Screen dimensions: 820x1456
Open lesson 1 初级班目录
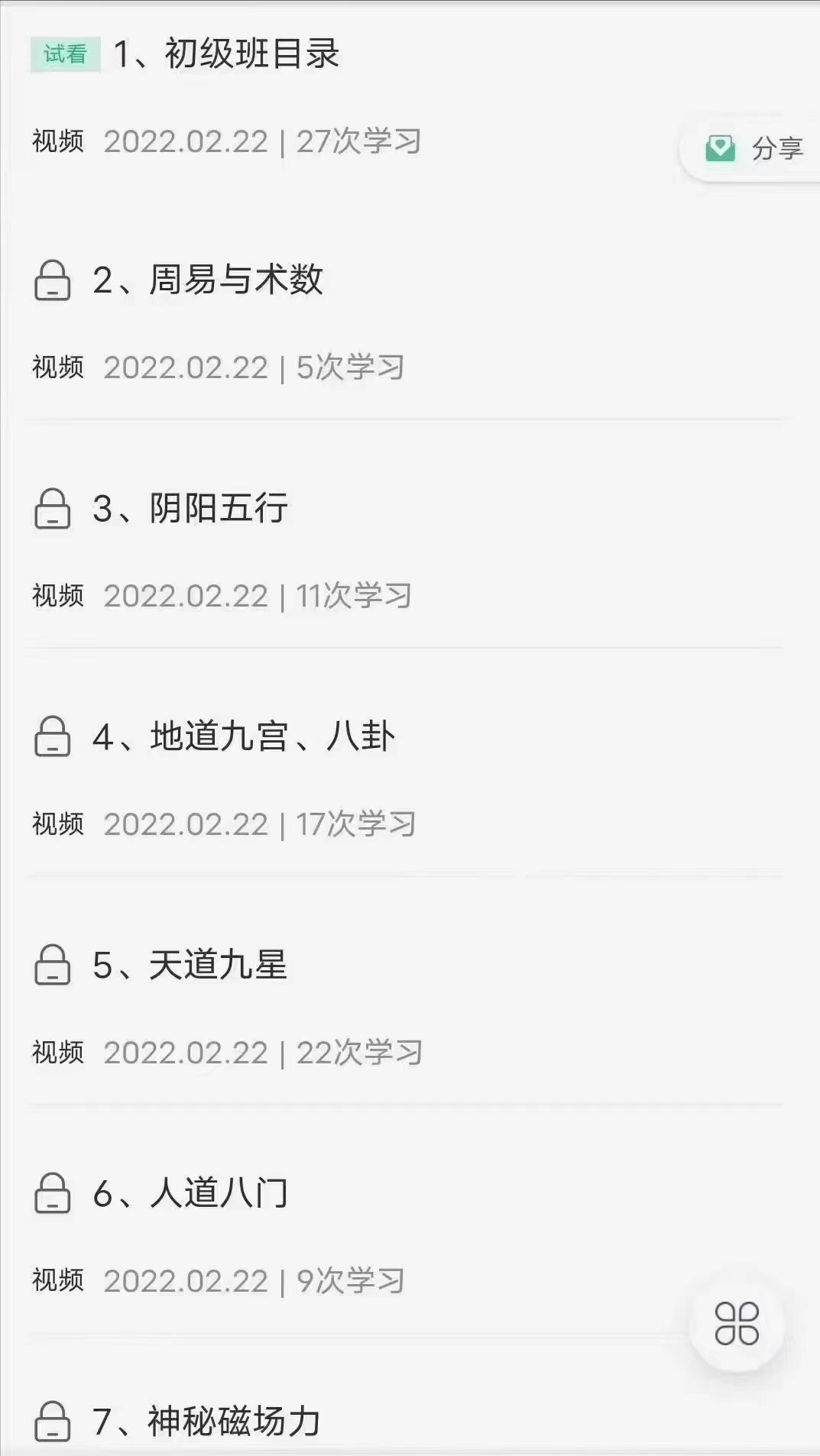(x=229, y=54)
